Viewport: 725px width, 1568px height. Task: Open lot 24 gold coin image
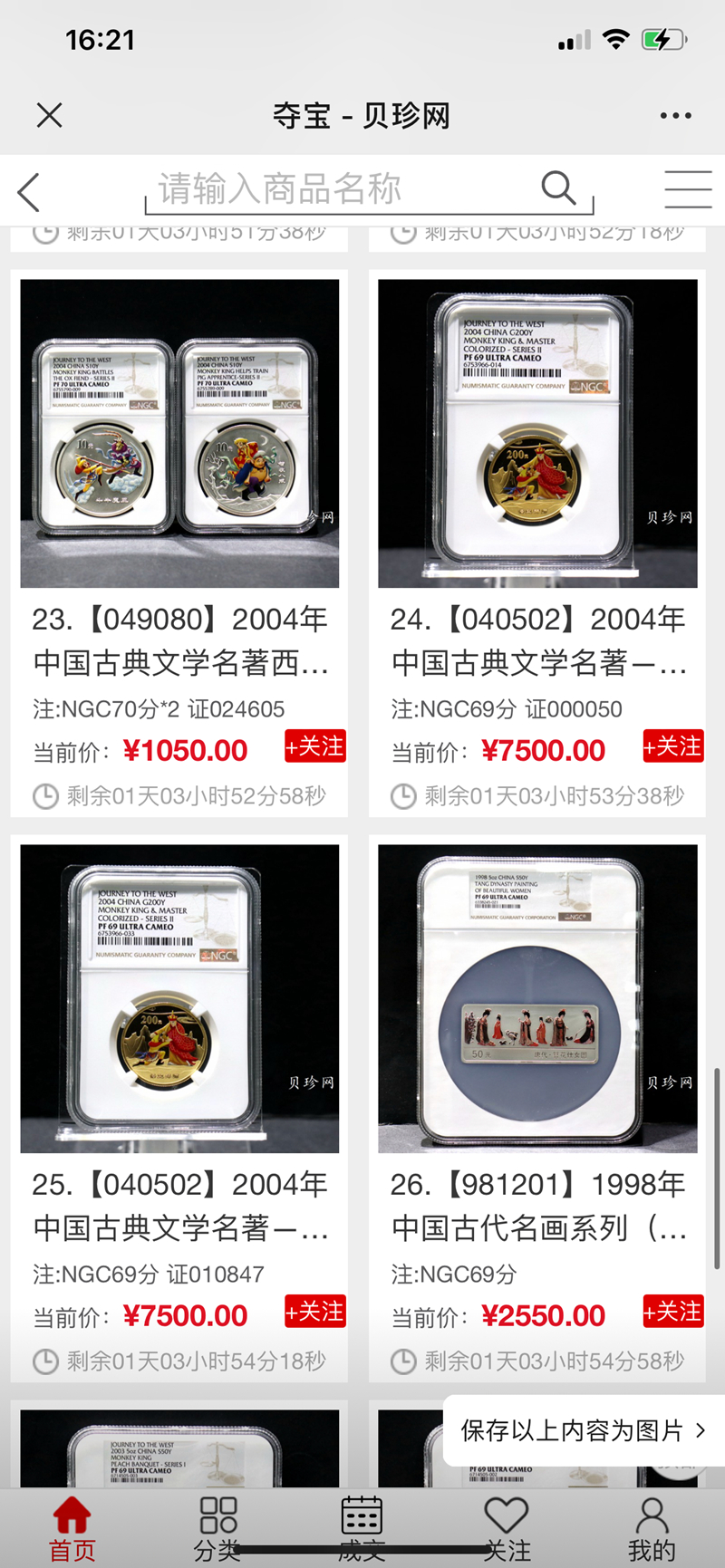tap(537, 434)
